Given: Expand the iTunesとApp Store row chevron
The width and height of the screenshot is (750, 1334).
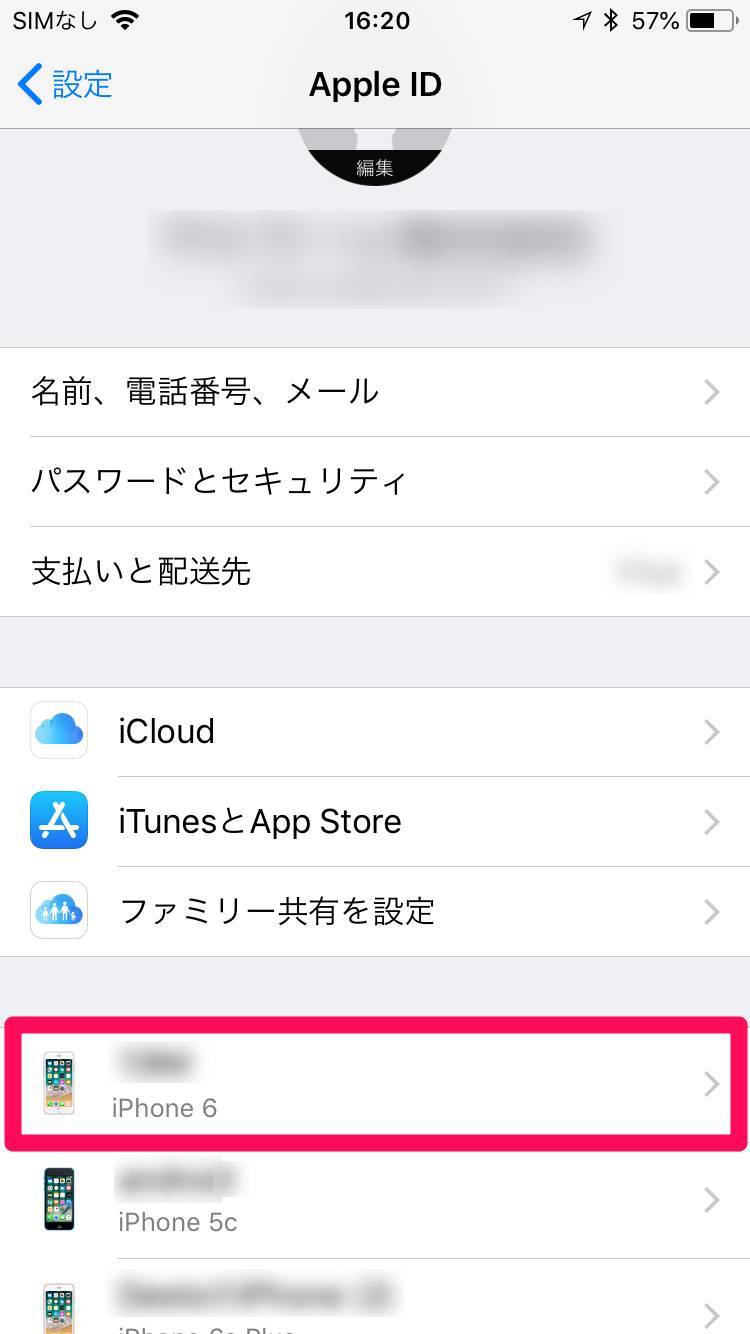Looking at the screenshot, I should pyautogui.click(x=712, y=821).
